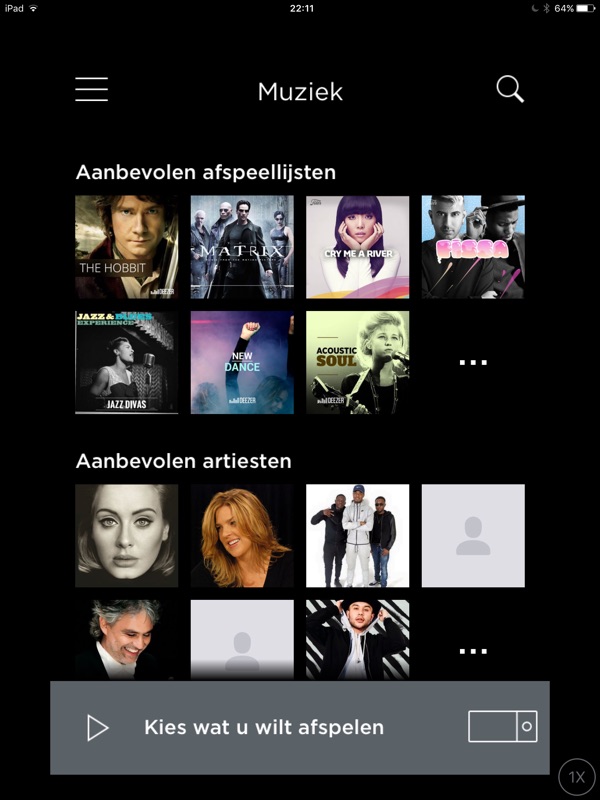This screenshot has width=600, height=800.
Task: Open the search magnifier
Action: tap(510, 89)
